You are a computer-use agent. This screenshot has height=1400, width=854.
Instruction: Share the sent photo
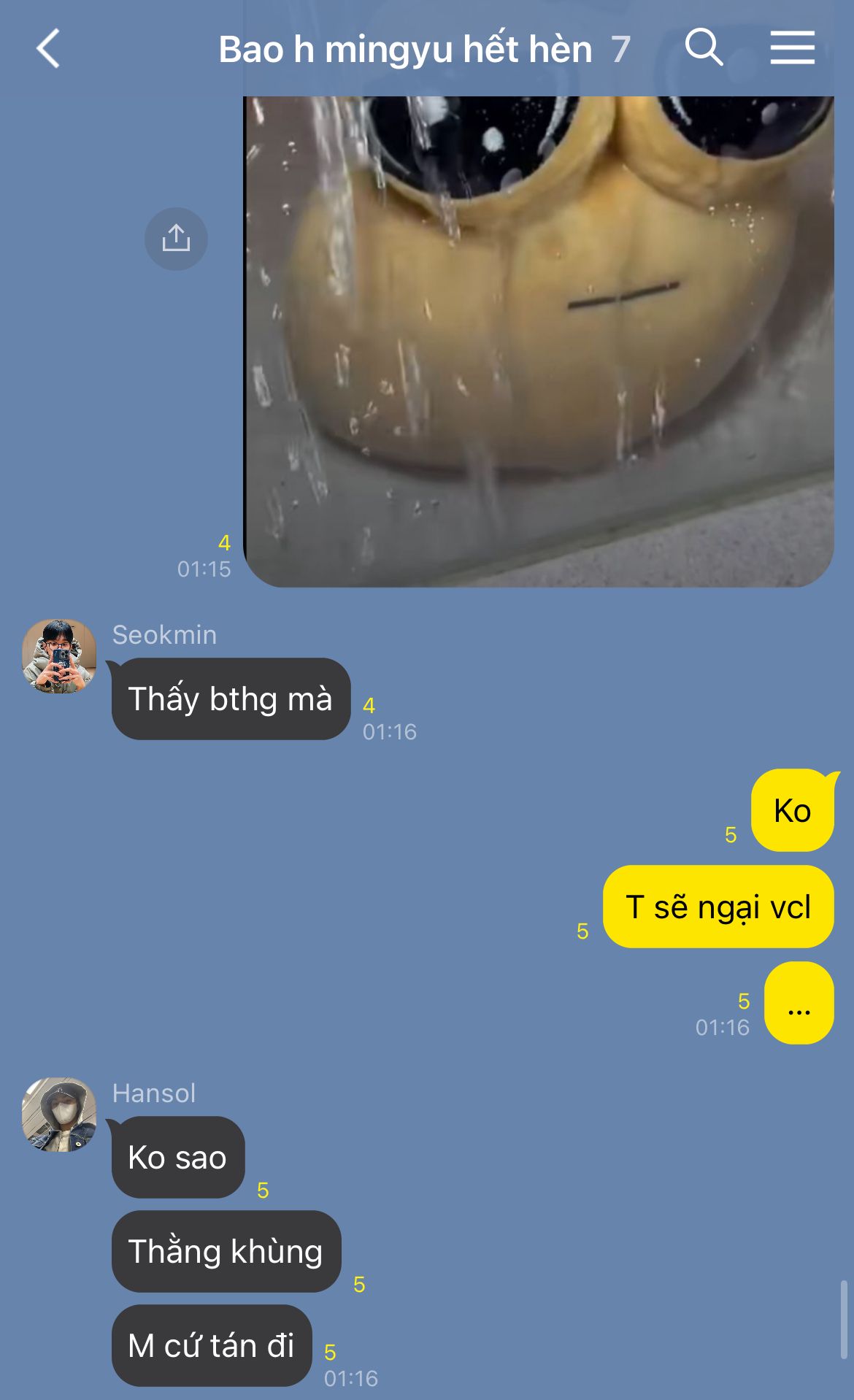[176, 239]
